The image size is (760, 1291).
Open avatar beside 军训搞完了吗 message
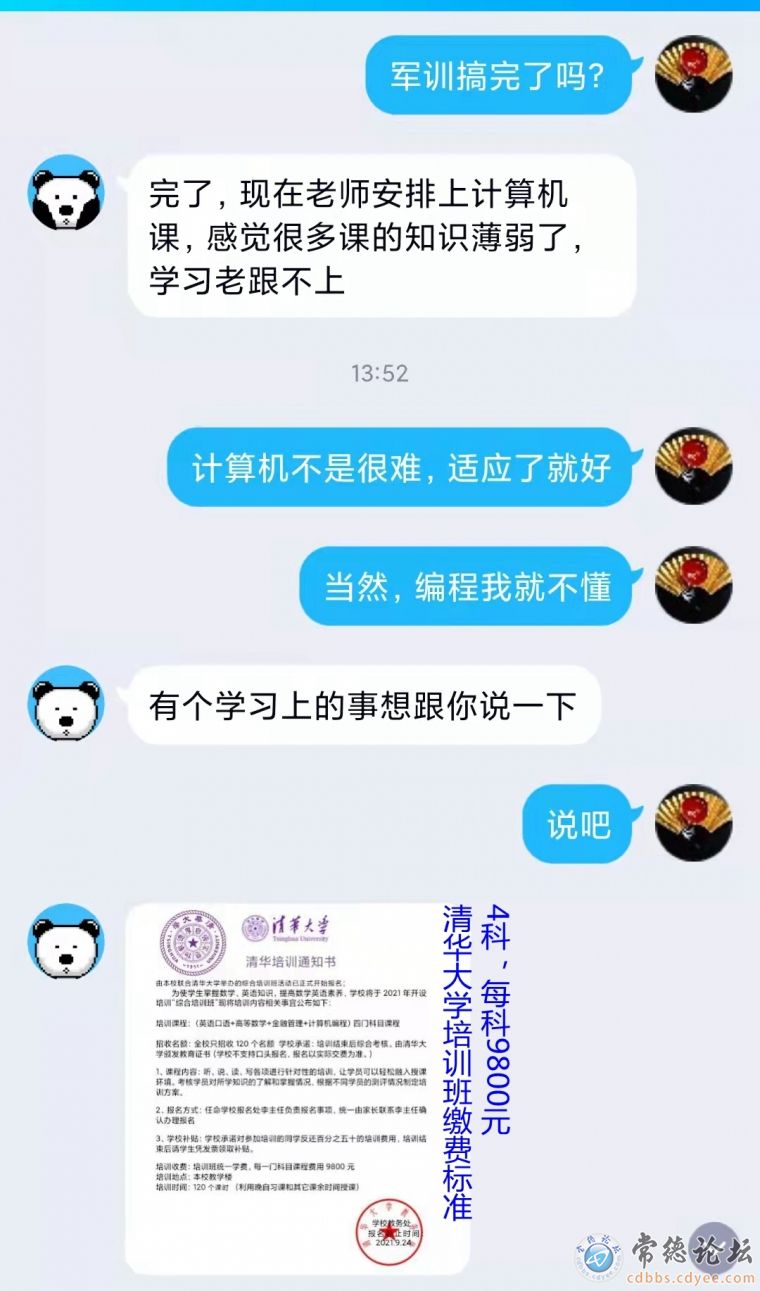tap(693, 74)
